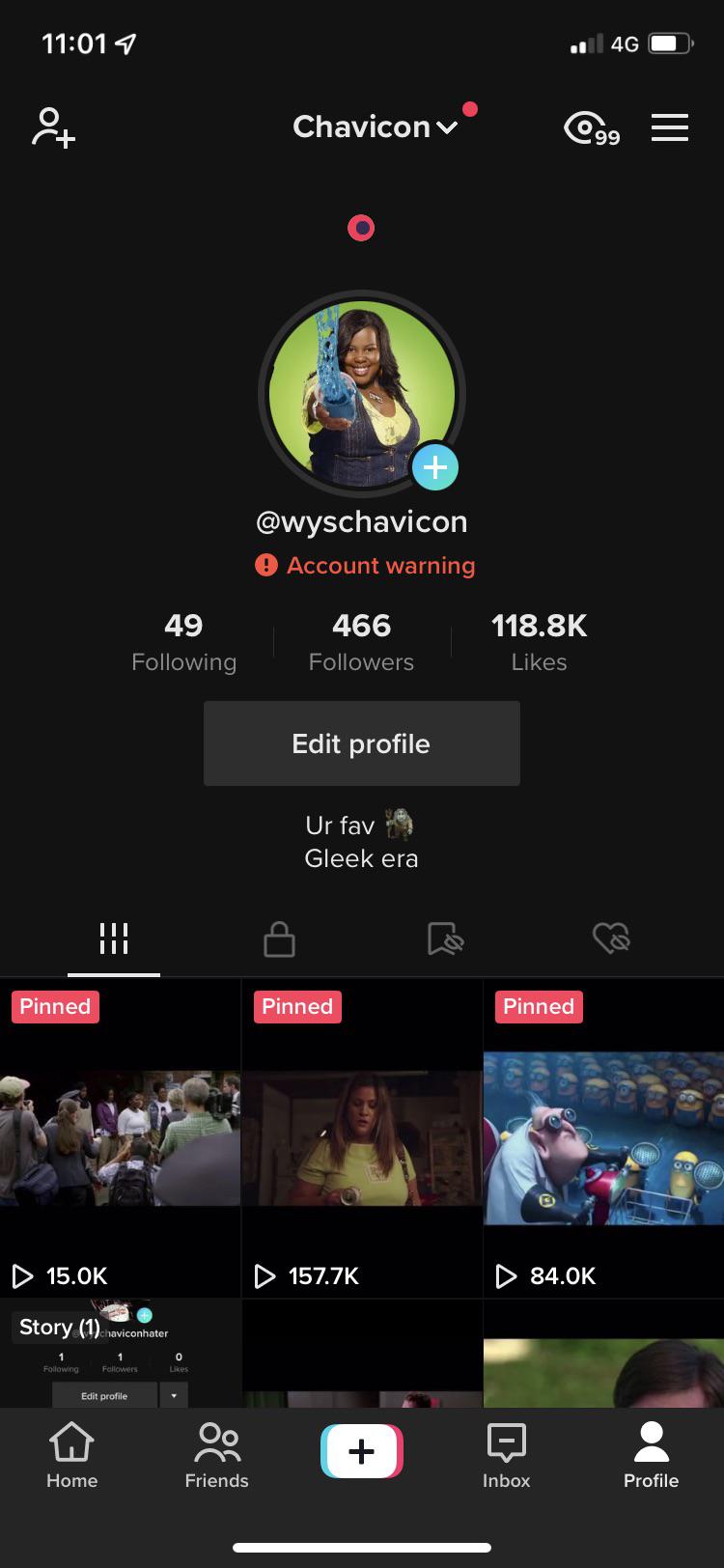Open the Inbox tab

point(506,1455)
